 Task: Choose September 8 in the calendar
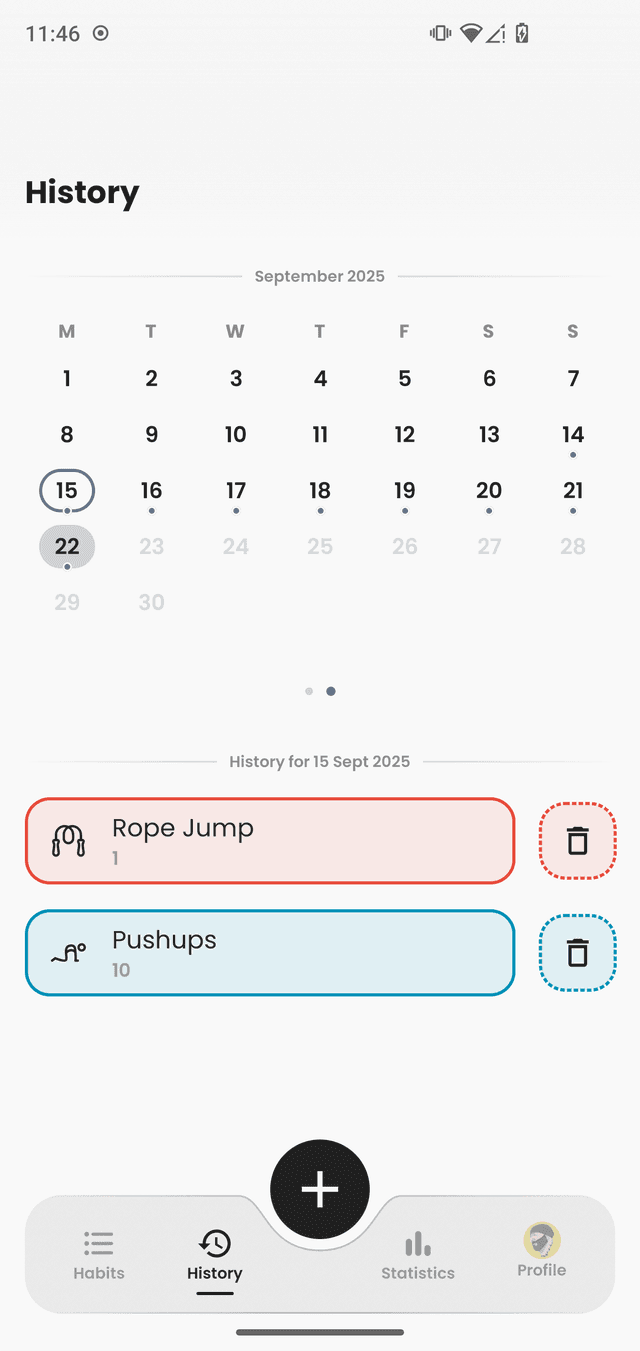pyautogui.click(x=67, y=435)
